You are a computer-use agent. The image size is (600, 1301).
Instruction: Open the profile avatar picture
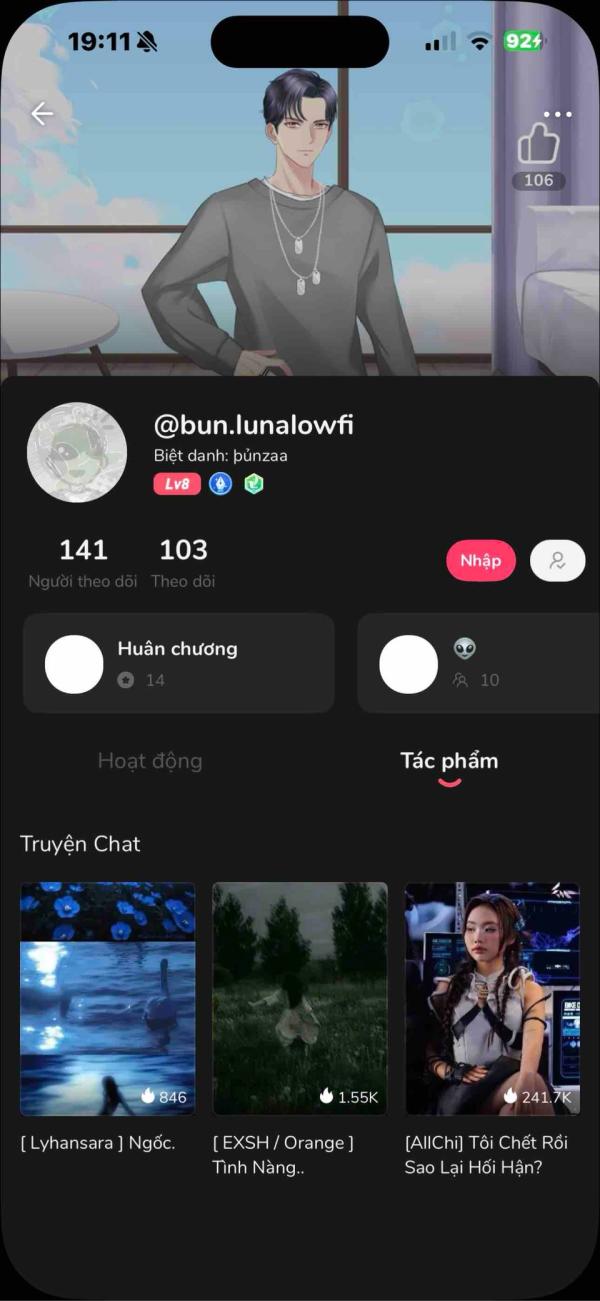point(77,452)
